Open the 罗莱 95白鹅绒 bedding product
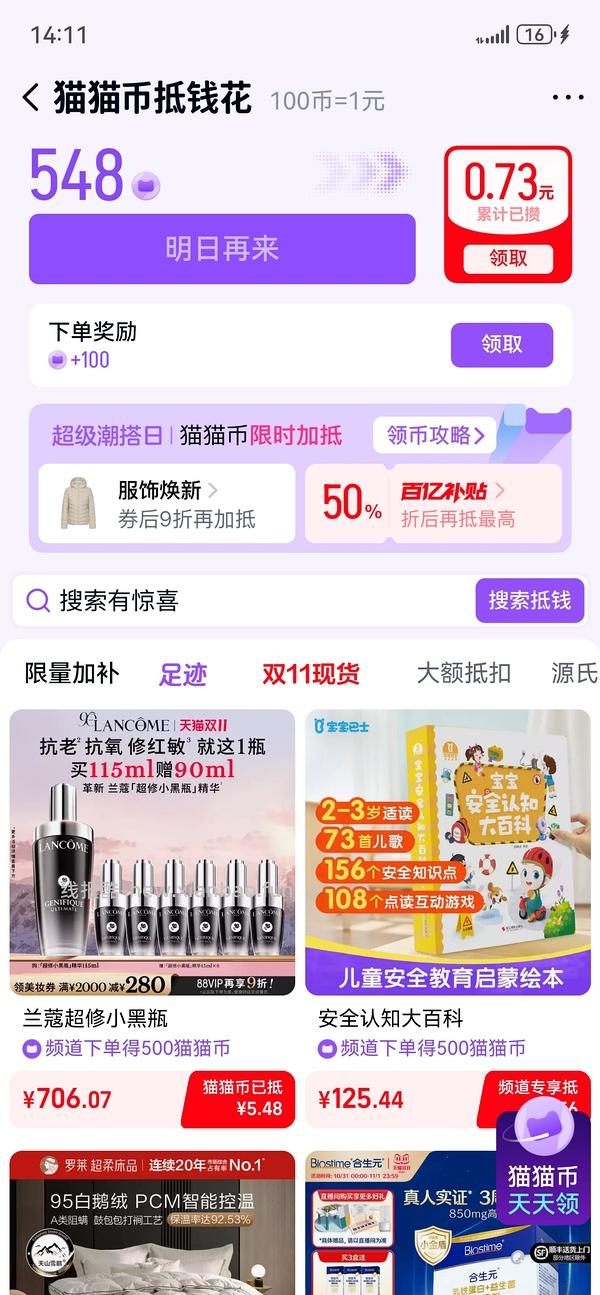Image resolution: width=600 pixels, height=1295 pixels. tap(152, 1225)
